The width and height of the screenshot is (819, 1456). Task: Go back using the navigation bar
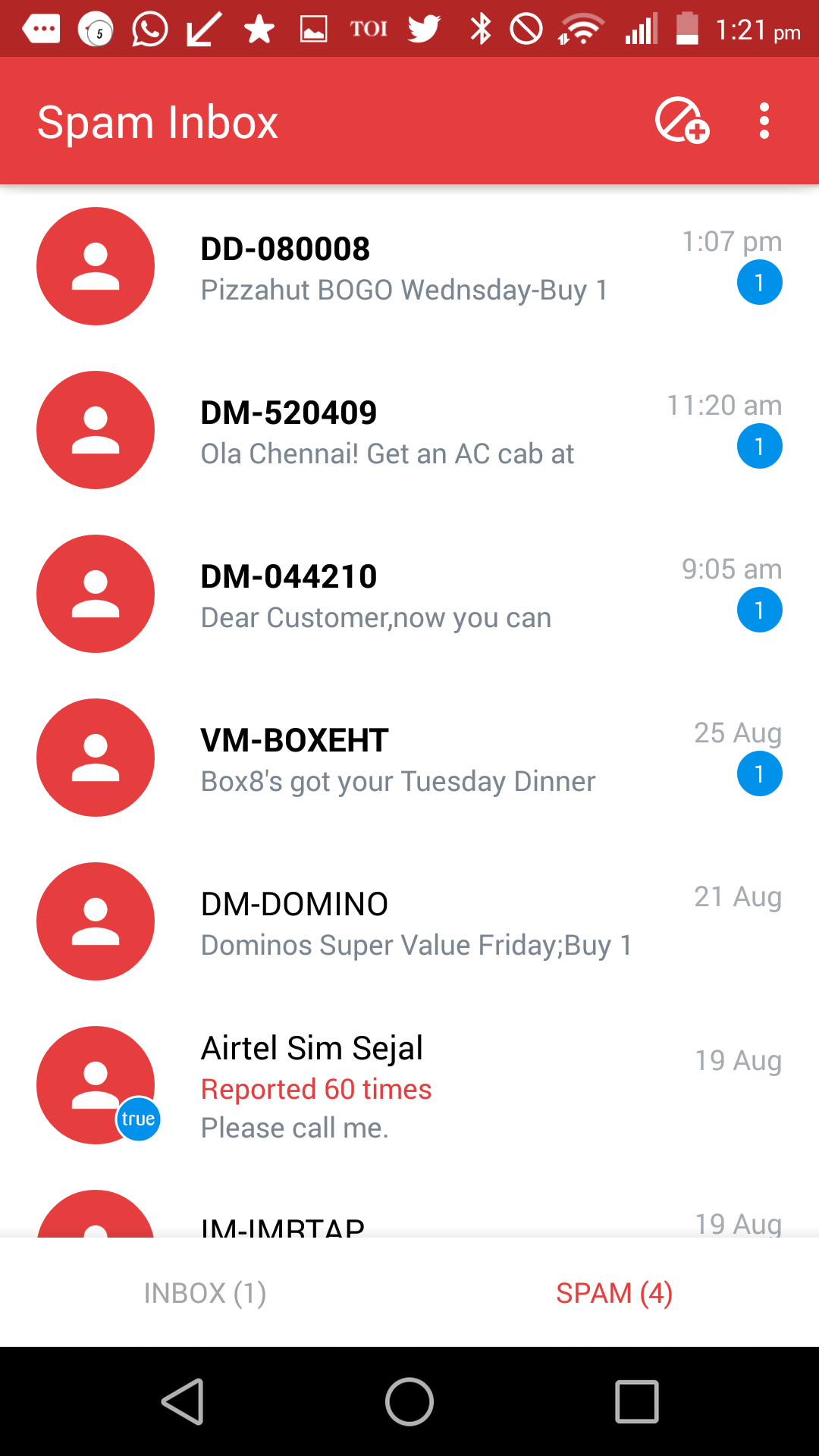(x=183, y=1401)
